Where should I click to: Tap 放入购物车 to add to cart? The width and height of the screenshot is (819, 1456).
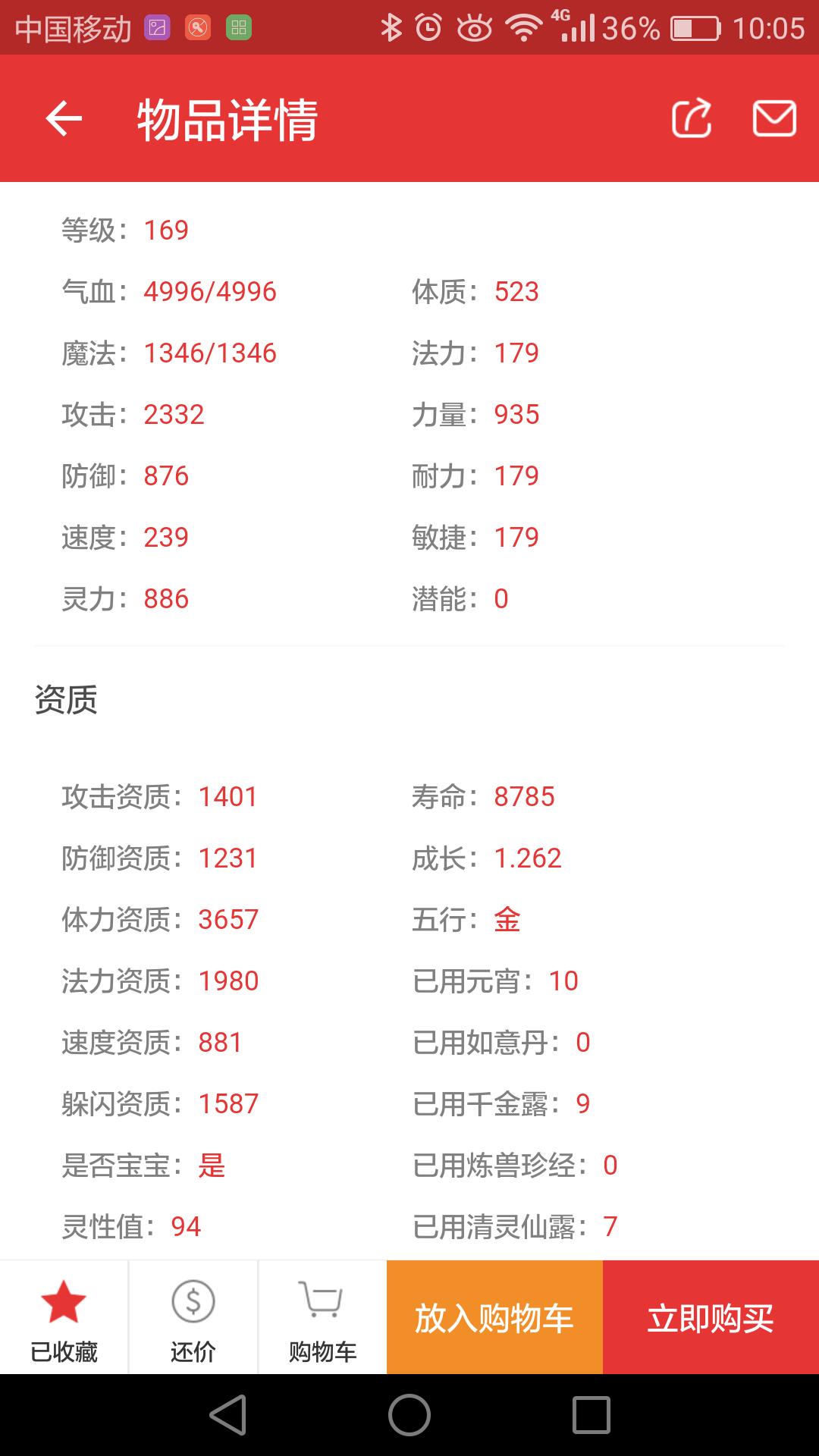pyautogui.click(x=494, y=1318)
